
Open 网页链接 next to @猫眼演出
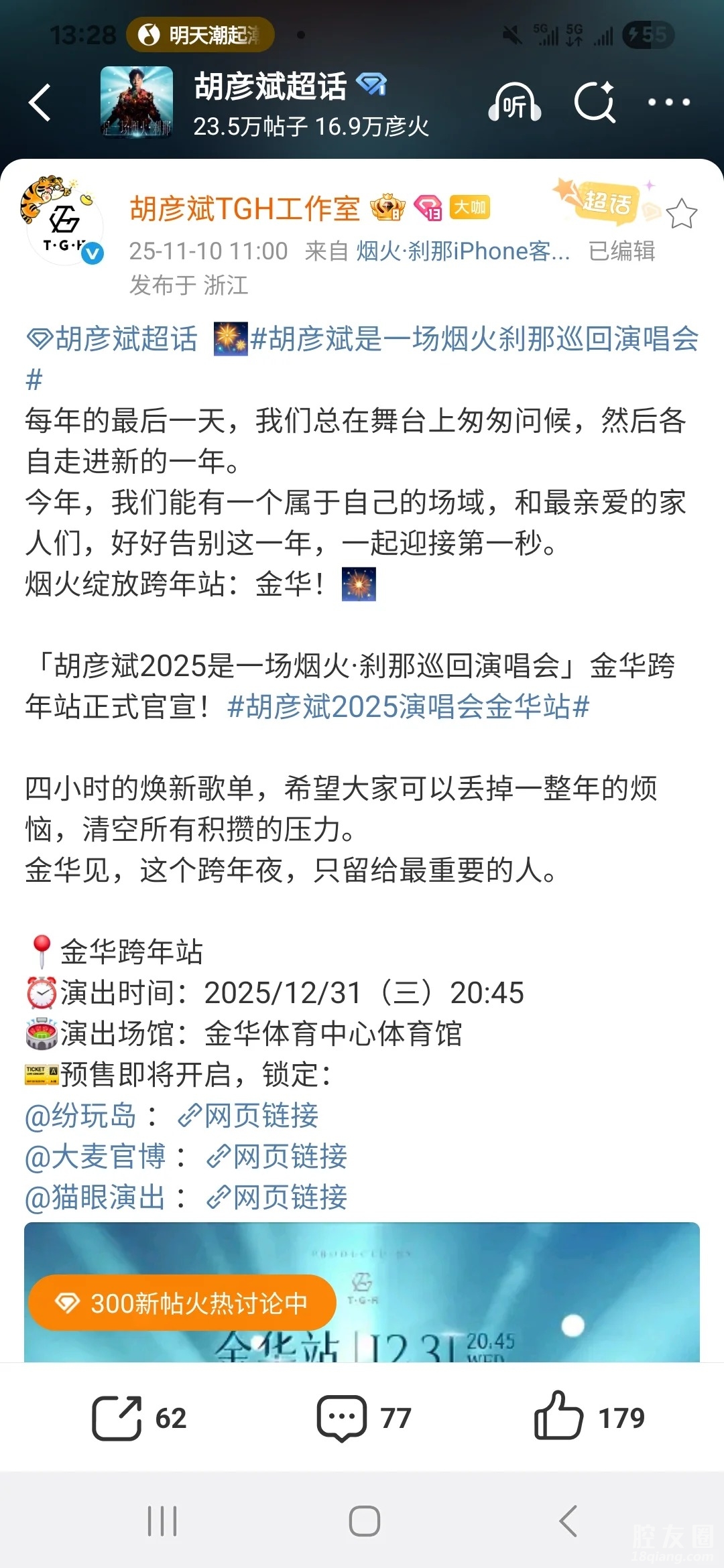(x=277, y=1197)
